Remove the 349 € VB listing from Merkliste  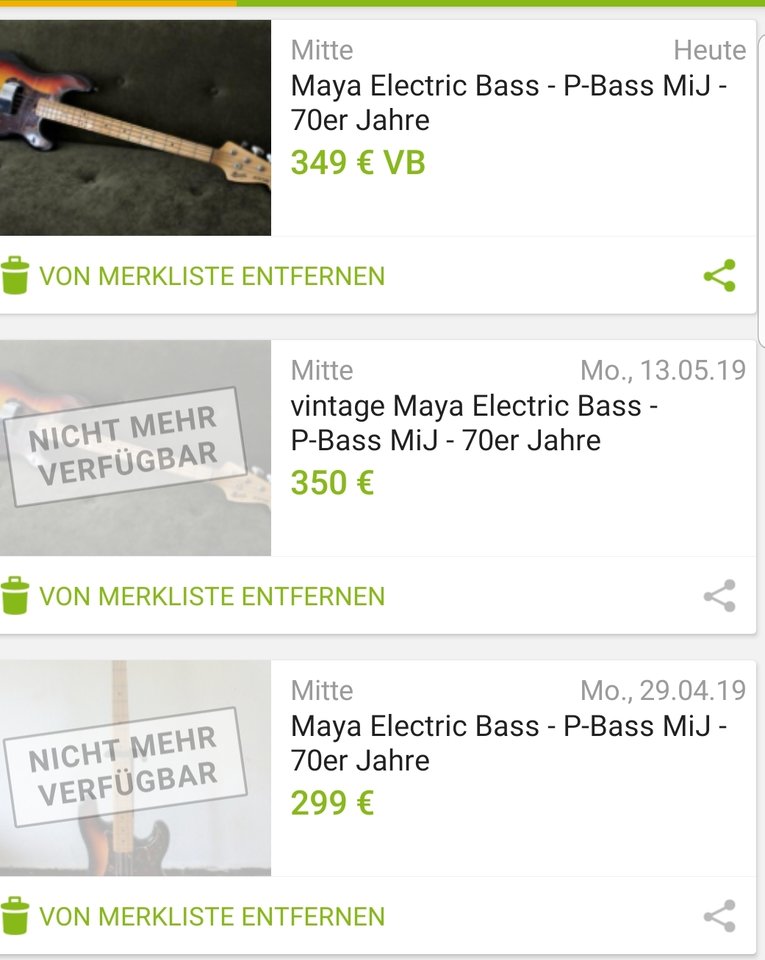click(194, 276)
